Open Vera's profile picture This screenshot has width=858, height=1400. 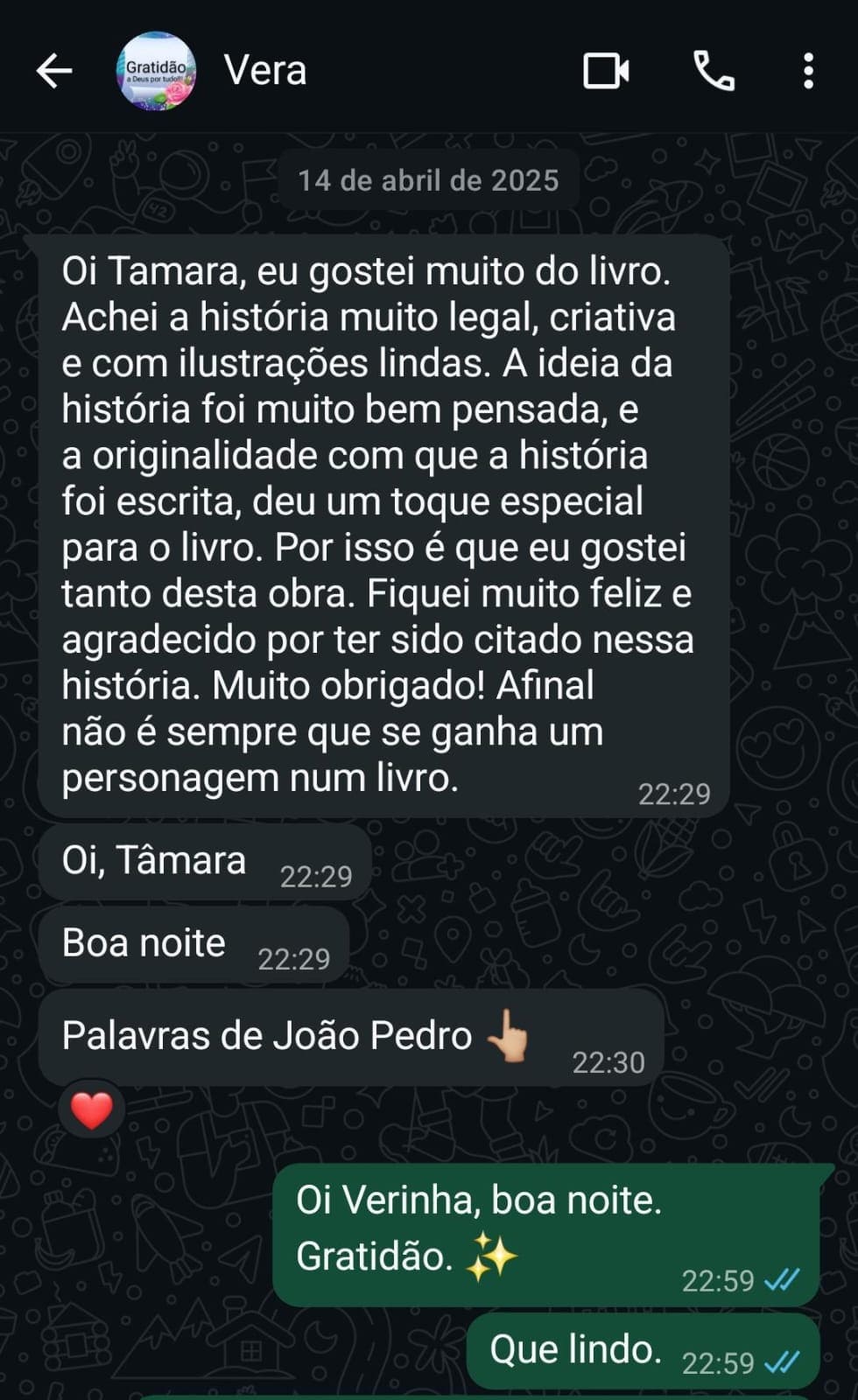[156, 72]
